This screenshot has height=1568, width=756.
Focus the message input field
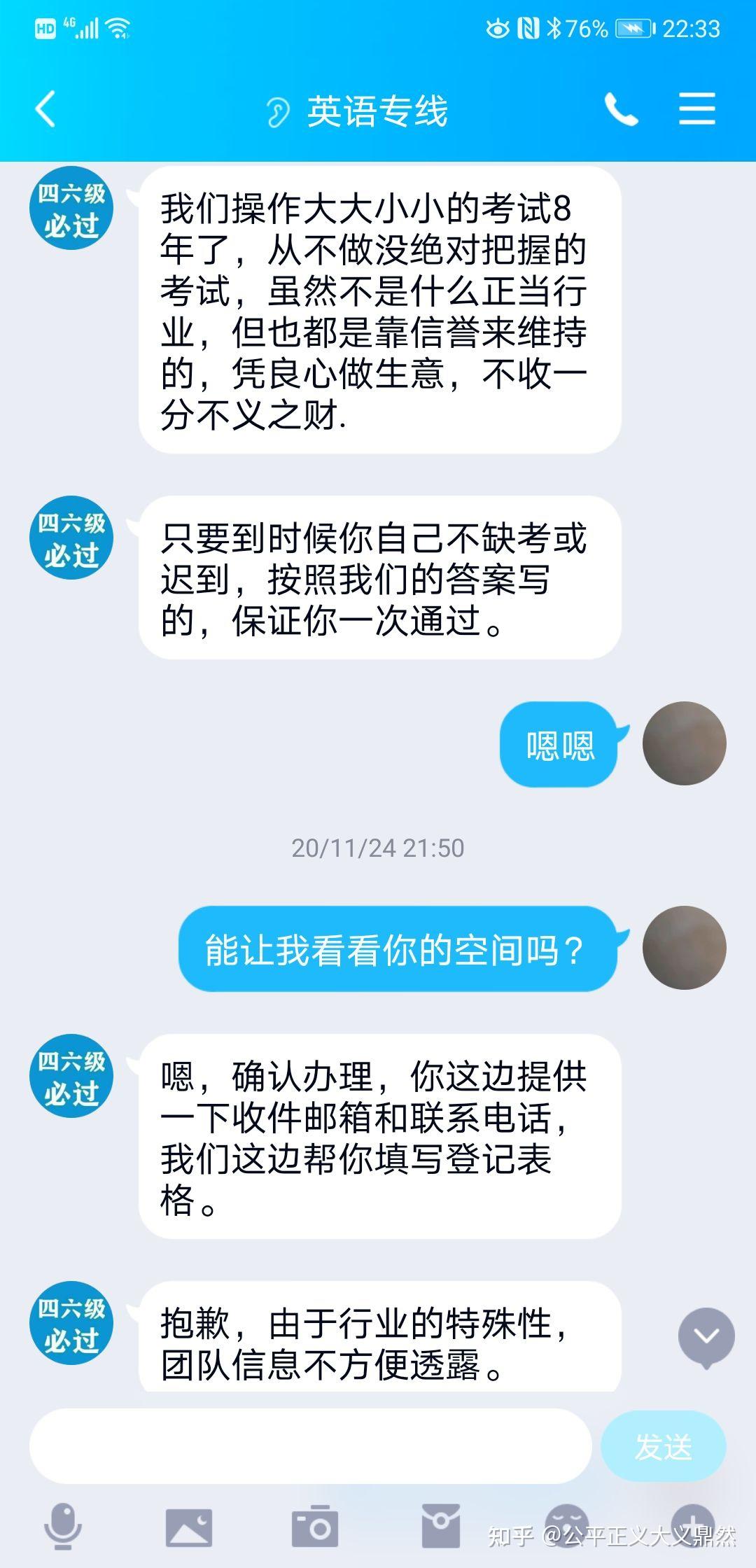click(x=310, y=1446)
